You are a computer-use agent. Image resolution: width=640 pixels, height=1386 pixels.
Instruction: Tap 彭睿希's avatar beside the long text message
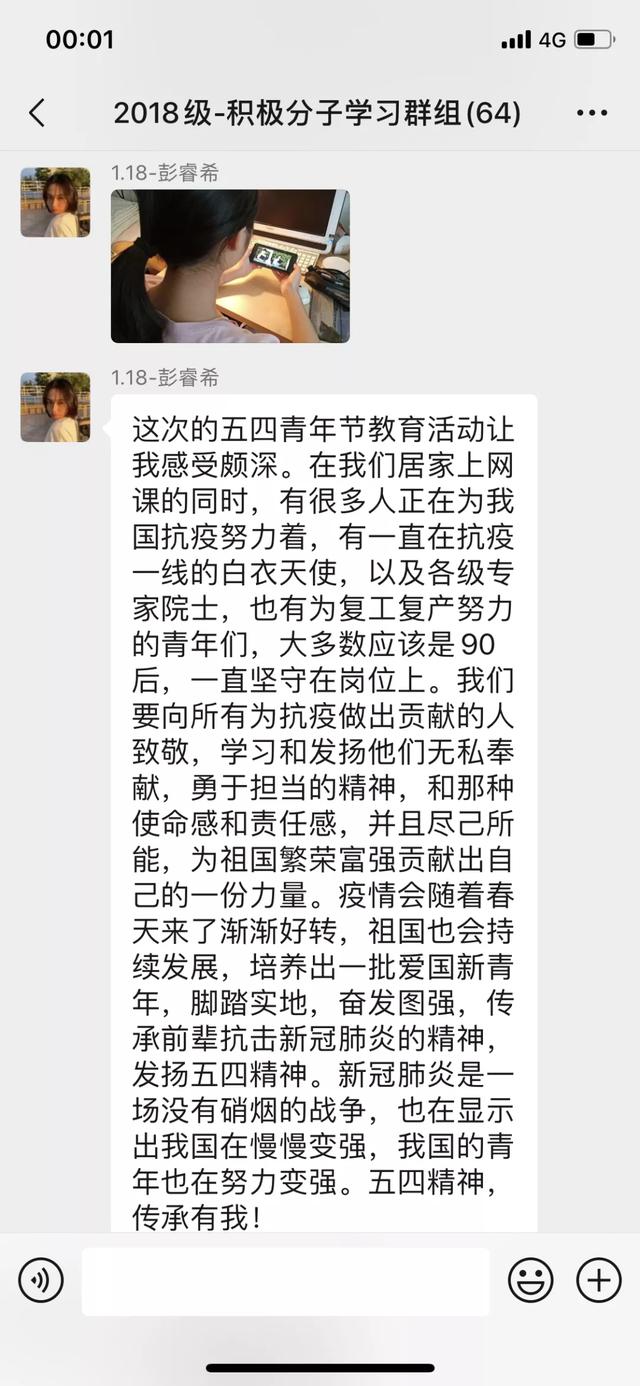click(55, 407)
